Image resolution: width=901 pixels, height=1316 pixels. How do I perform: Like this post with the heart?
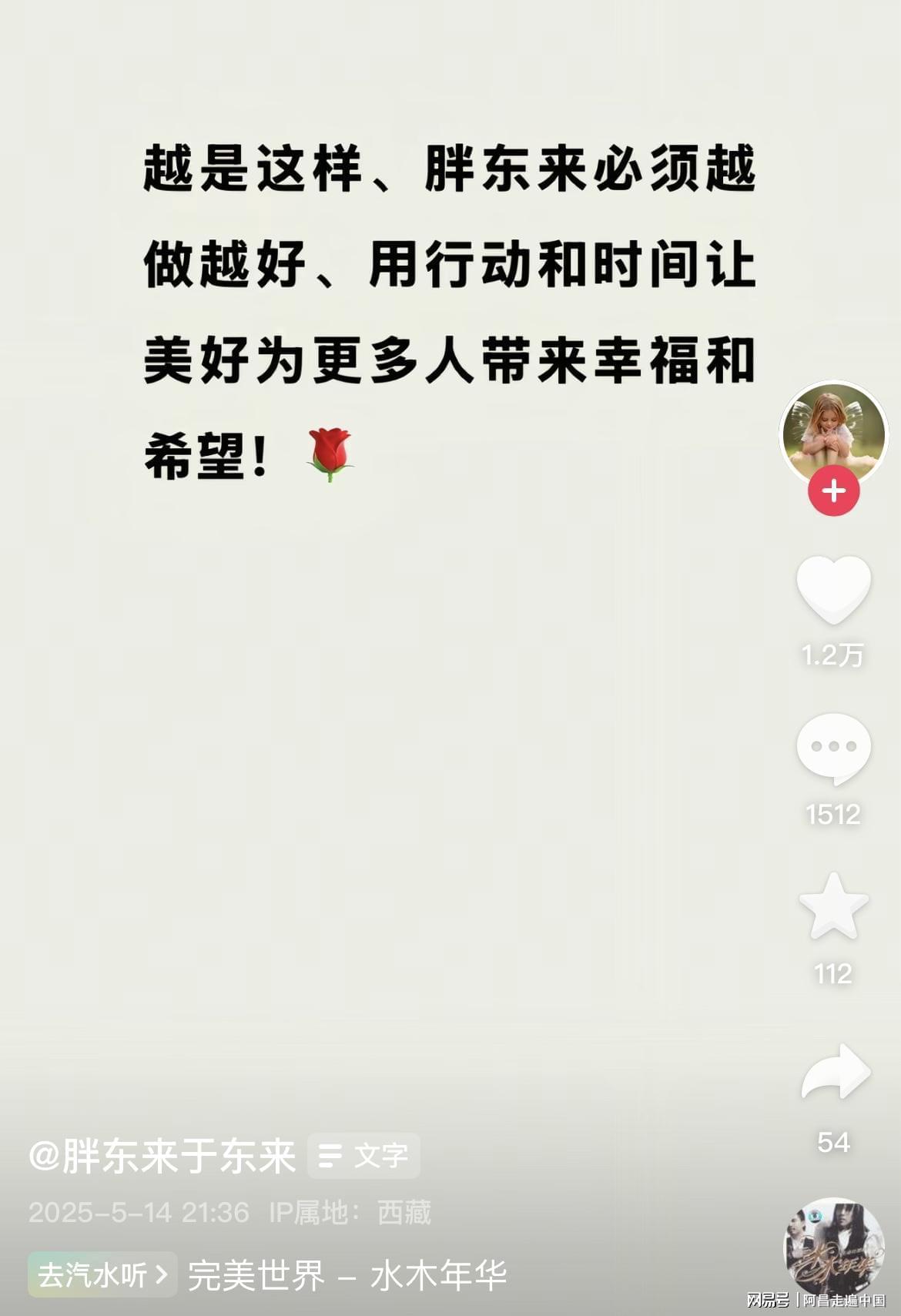point(833,589)
